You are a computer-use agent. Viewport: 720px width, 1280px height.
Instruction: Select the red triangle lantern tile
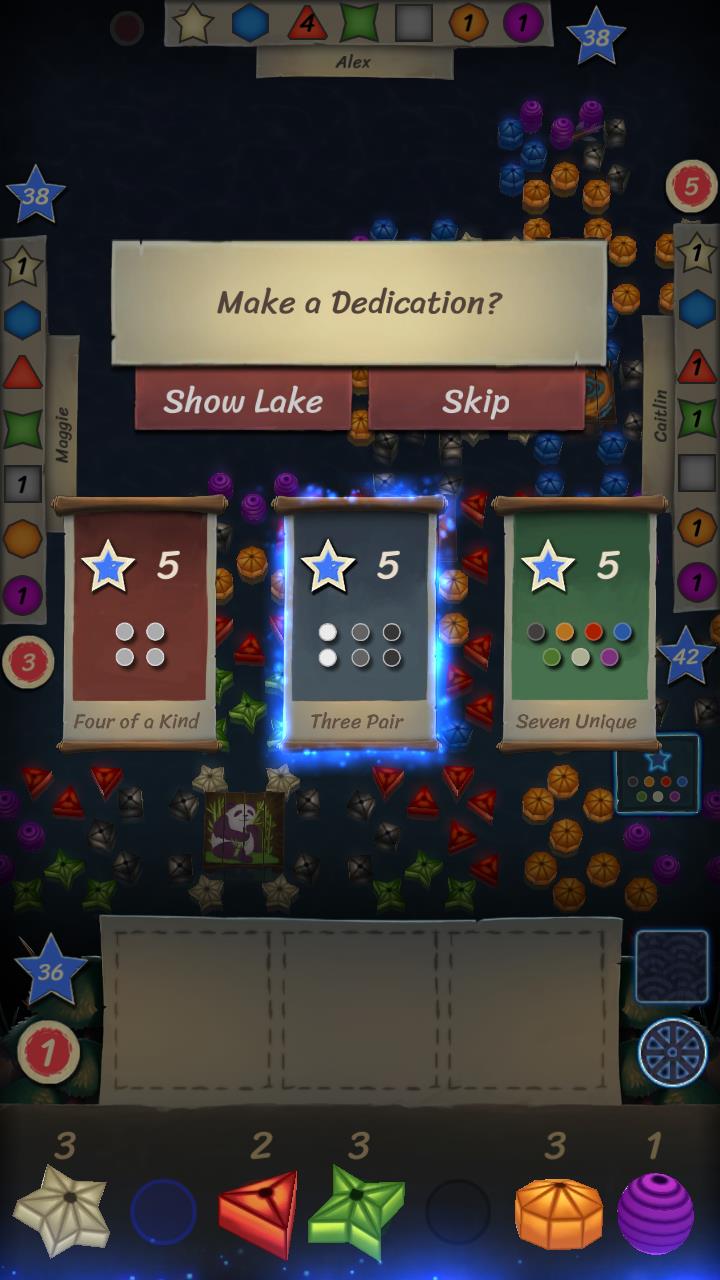point(257,1211)
